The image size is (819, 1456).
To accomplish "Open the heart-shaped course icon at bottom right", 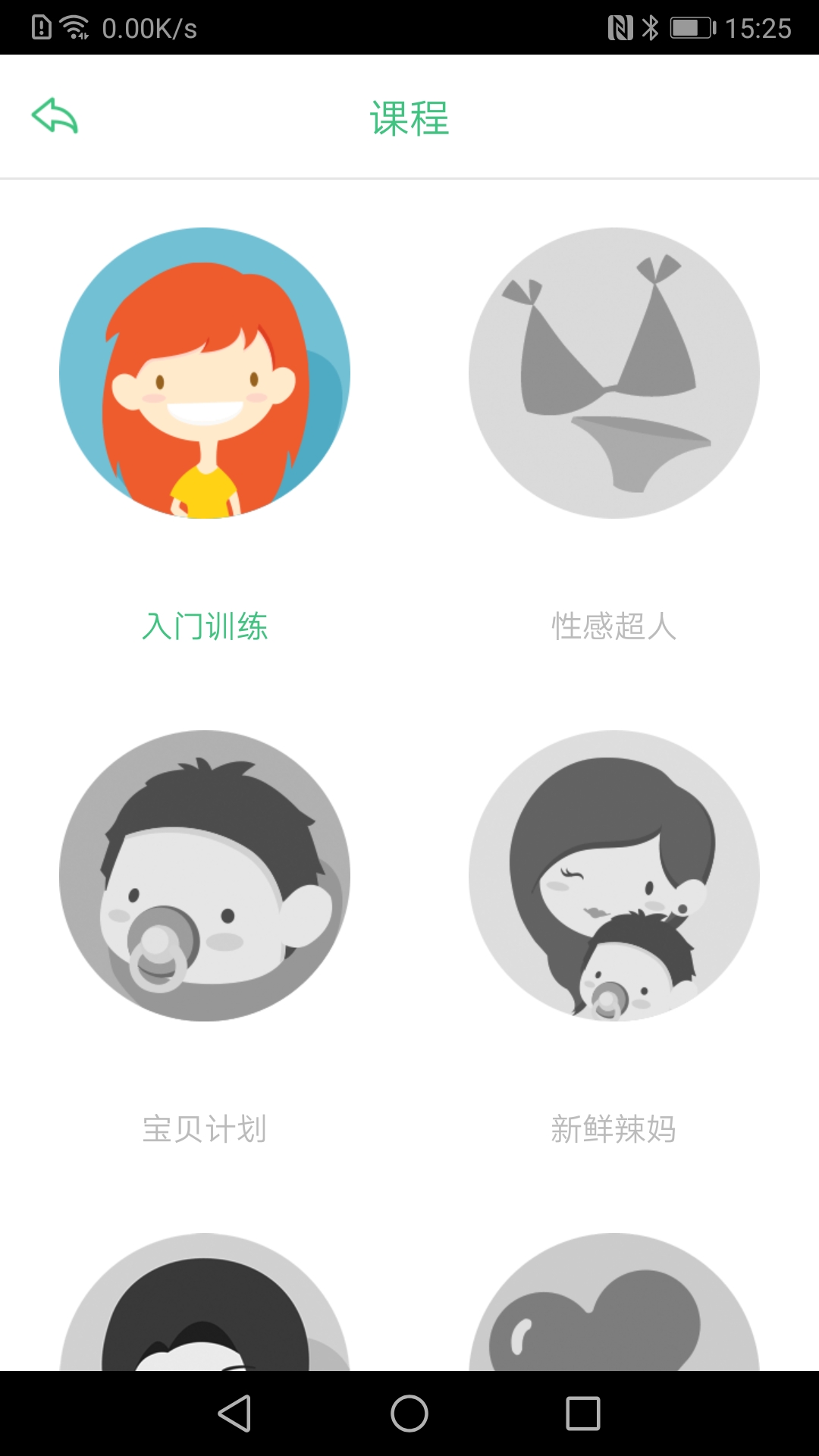I will (614, 1335).
